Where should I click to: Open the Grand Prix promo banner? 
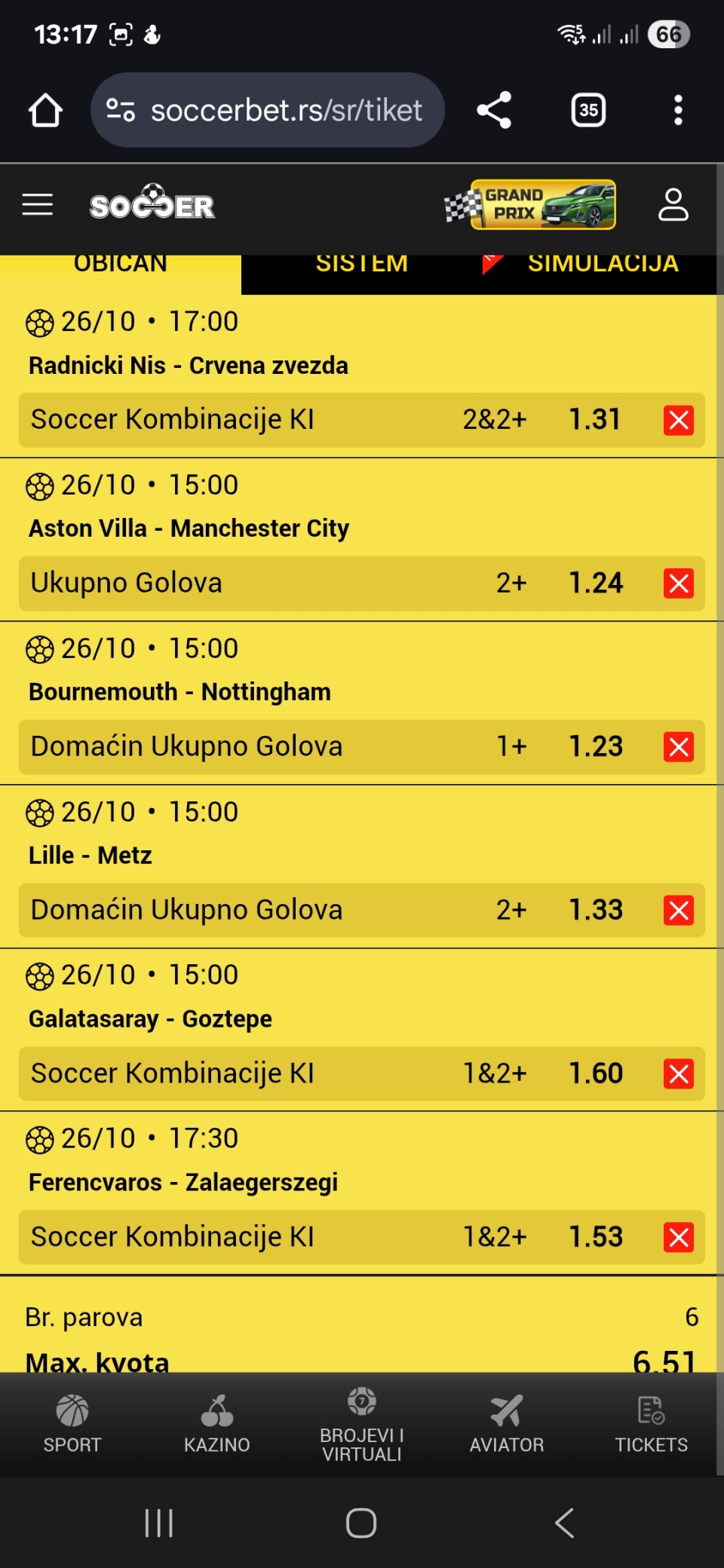pos(531,204)
